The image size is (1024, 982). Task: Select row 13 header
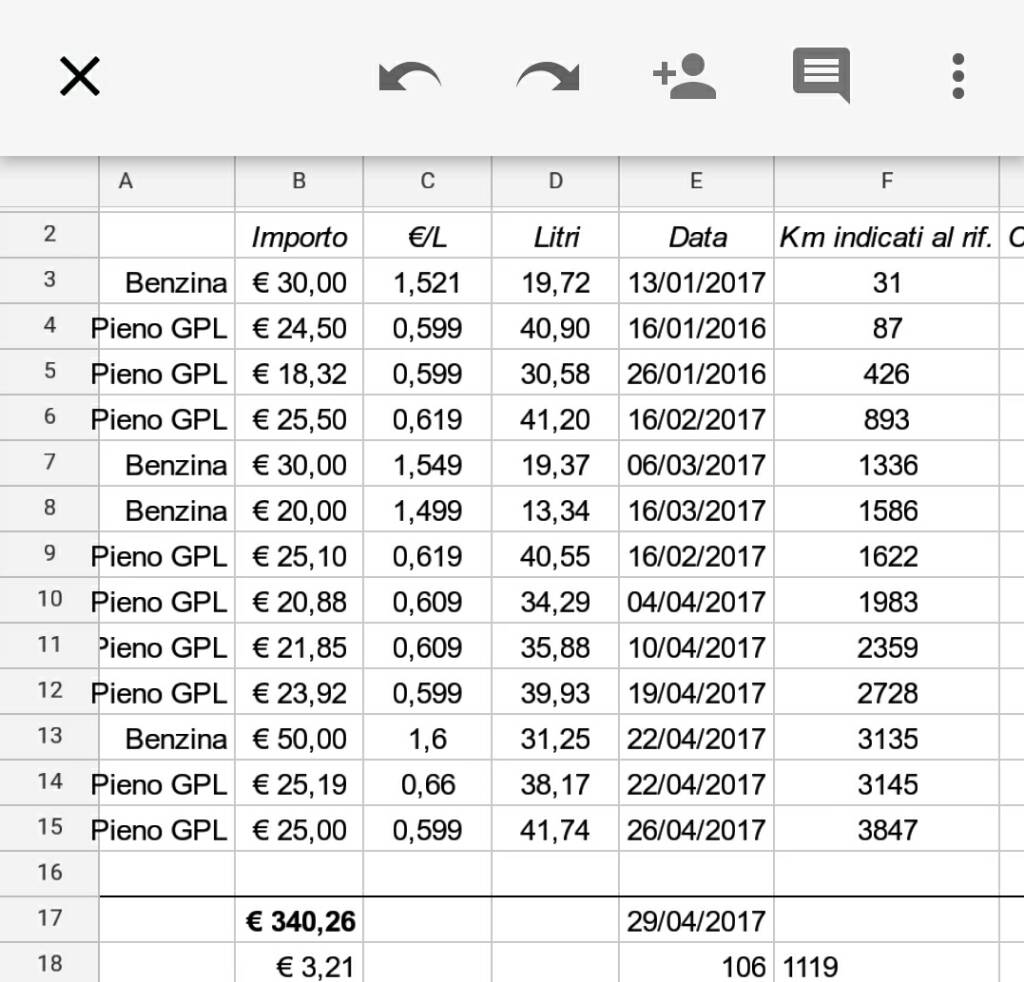point(50,736)
